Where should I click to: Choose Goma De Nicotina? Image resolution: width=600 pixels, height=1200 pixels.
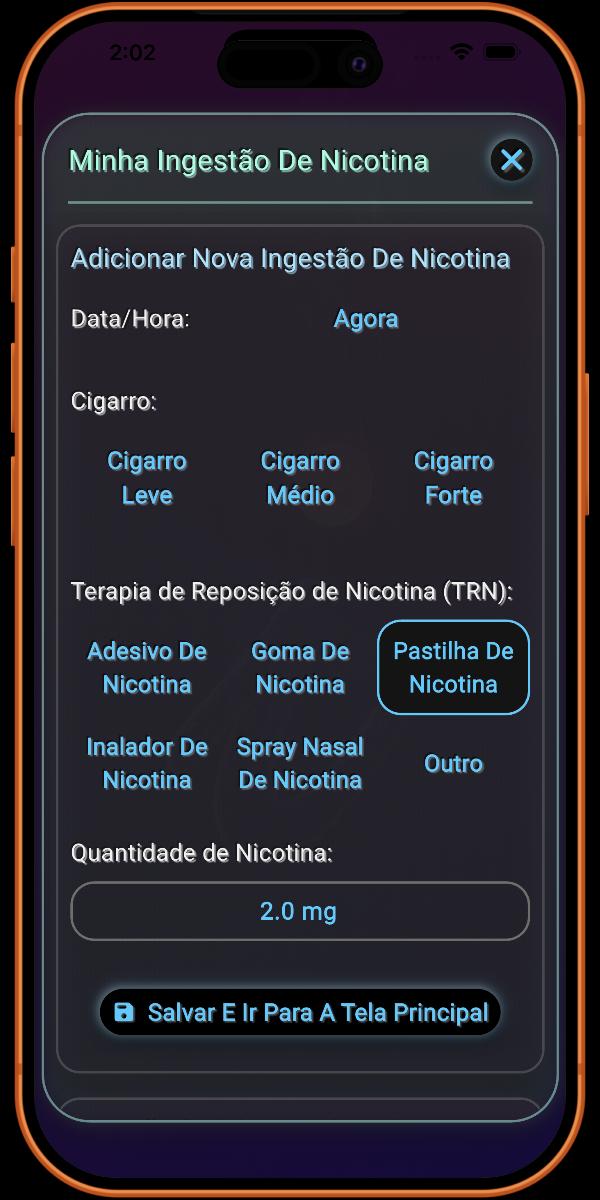pyautogui.click(x=300, y=668)
